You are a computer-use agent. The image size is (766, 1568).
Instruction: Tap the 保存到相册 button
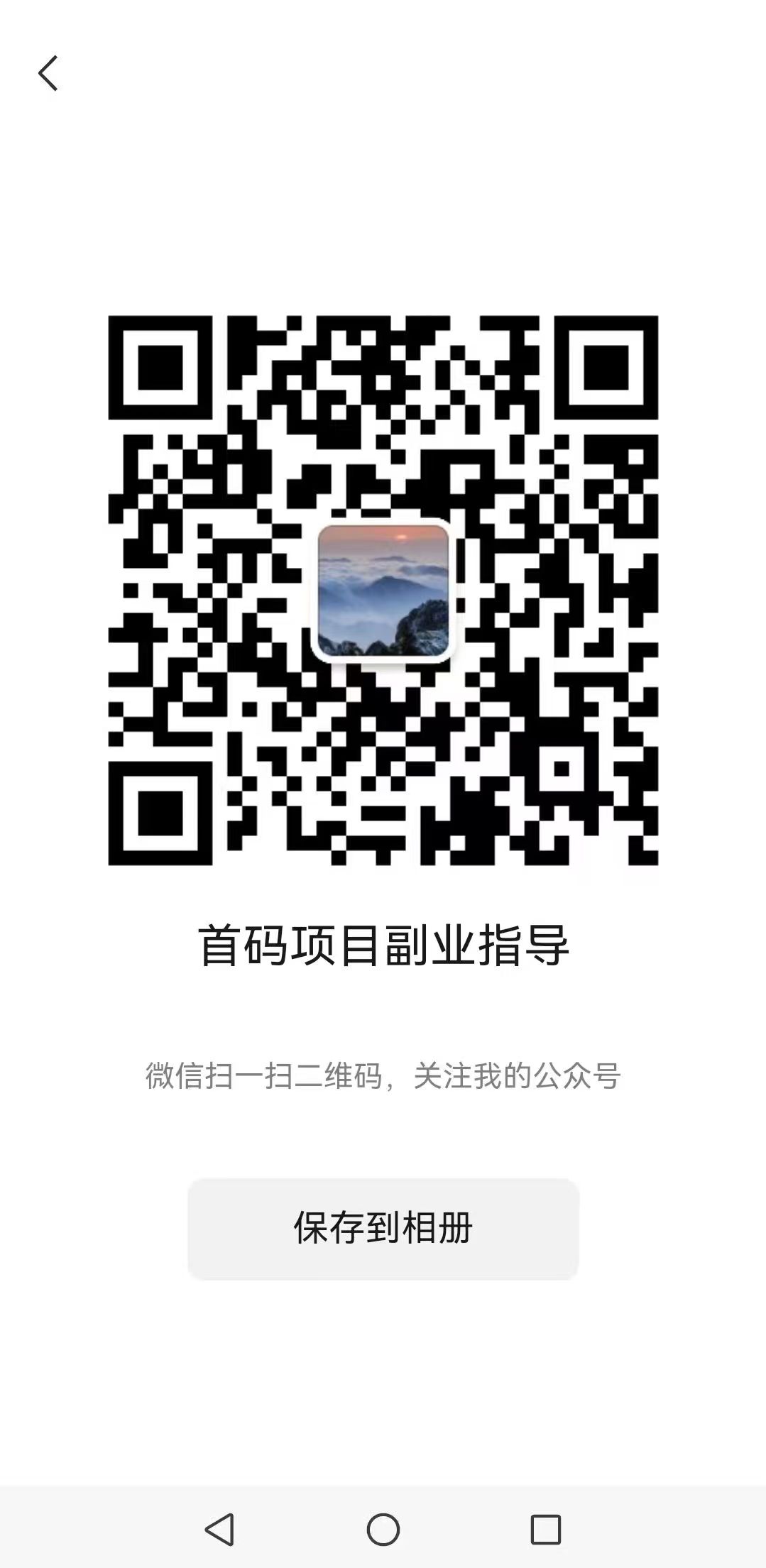[x=383, y=1229]
